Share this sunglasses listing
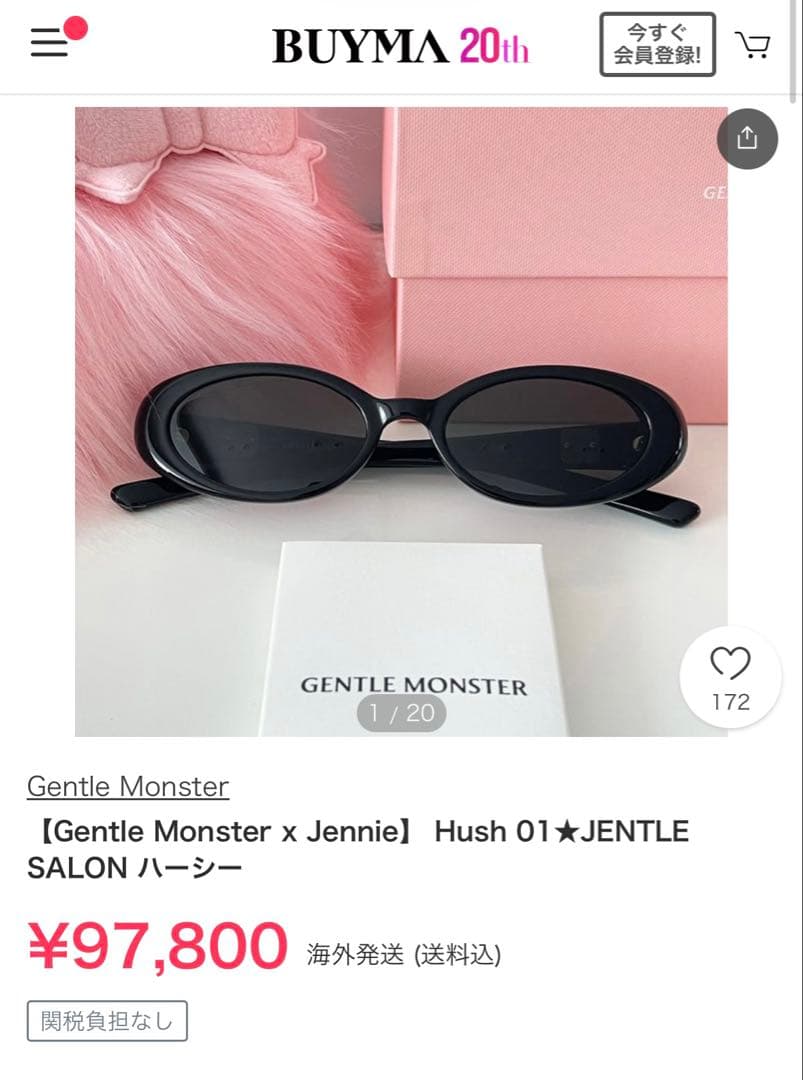This screenshot has height=1080, width=803. pos(747,138)
